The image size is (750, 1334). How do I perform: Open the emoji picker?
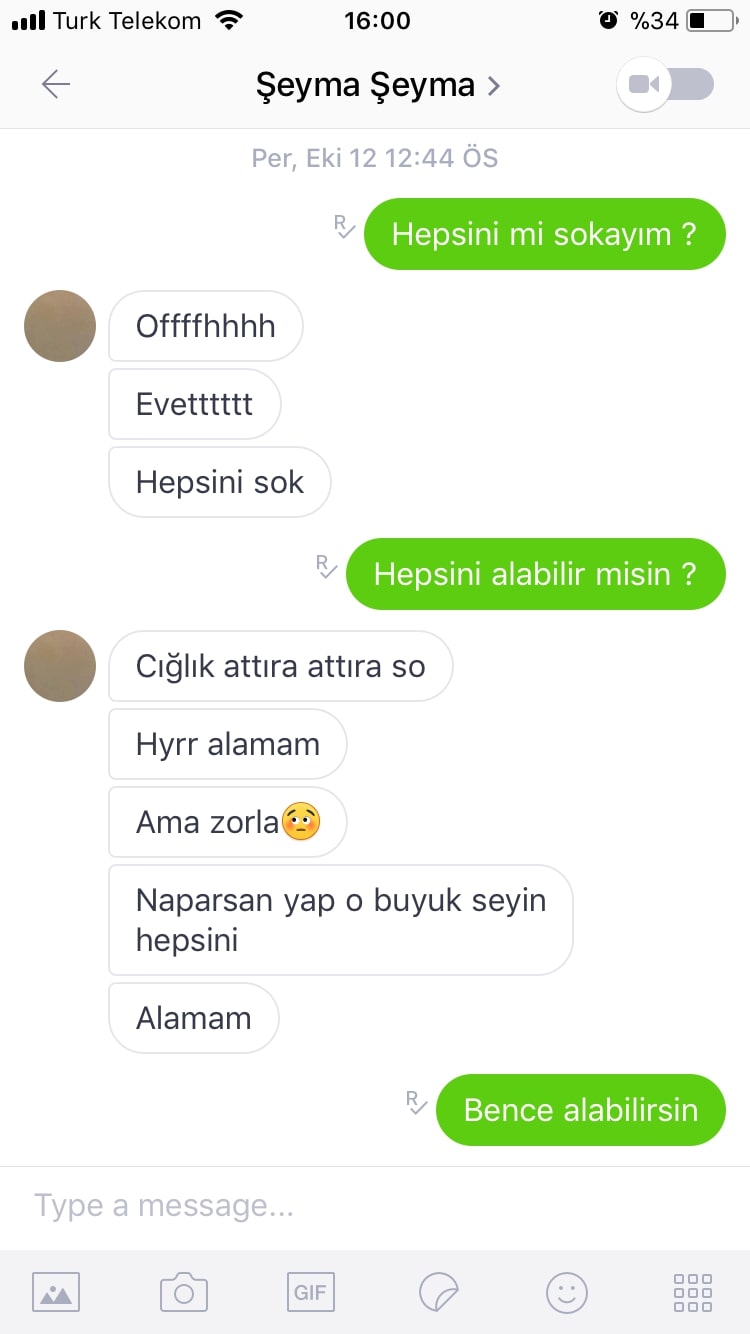565,1292
